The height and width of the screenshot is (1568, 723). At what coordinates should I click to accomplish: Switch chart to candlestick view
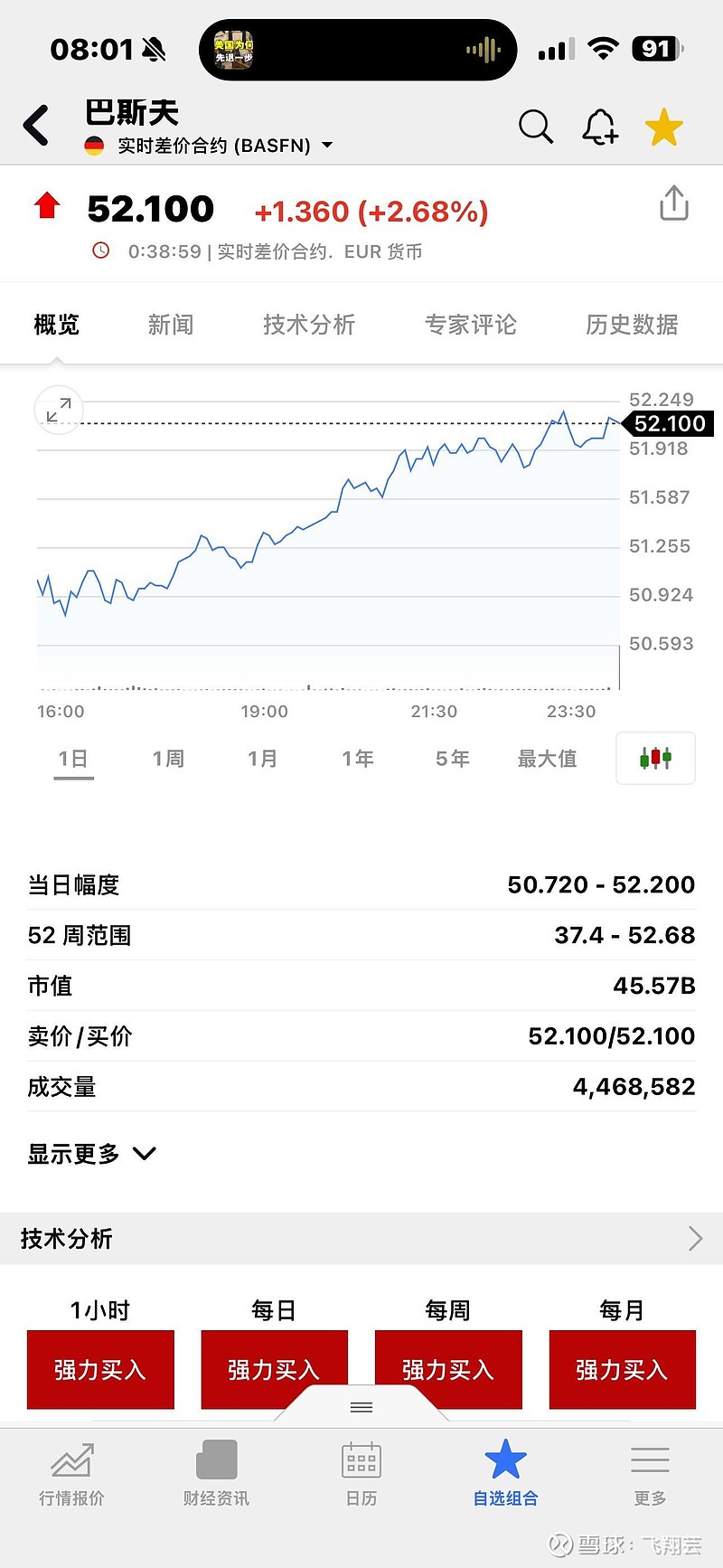(x=654, y=759)
